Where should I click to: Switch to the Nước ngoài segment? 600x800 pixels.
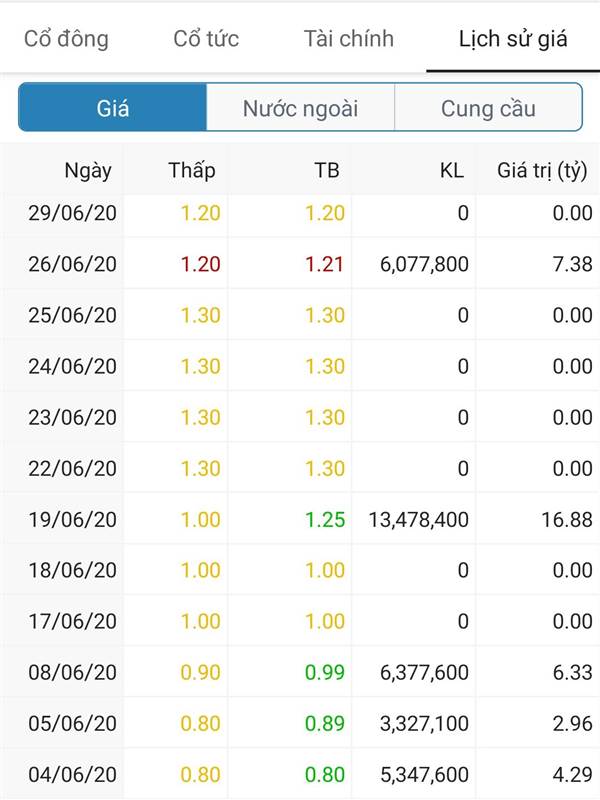(x=300, y=108)
